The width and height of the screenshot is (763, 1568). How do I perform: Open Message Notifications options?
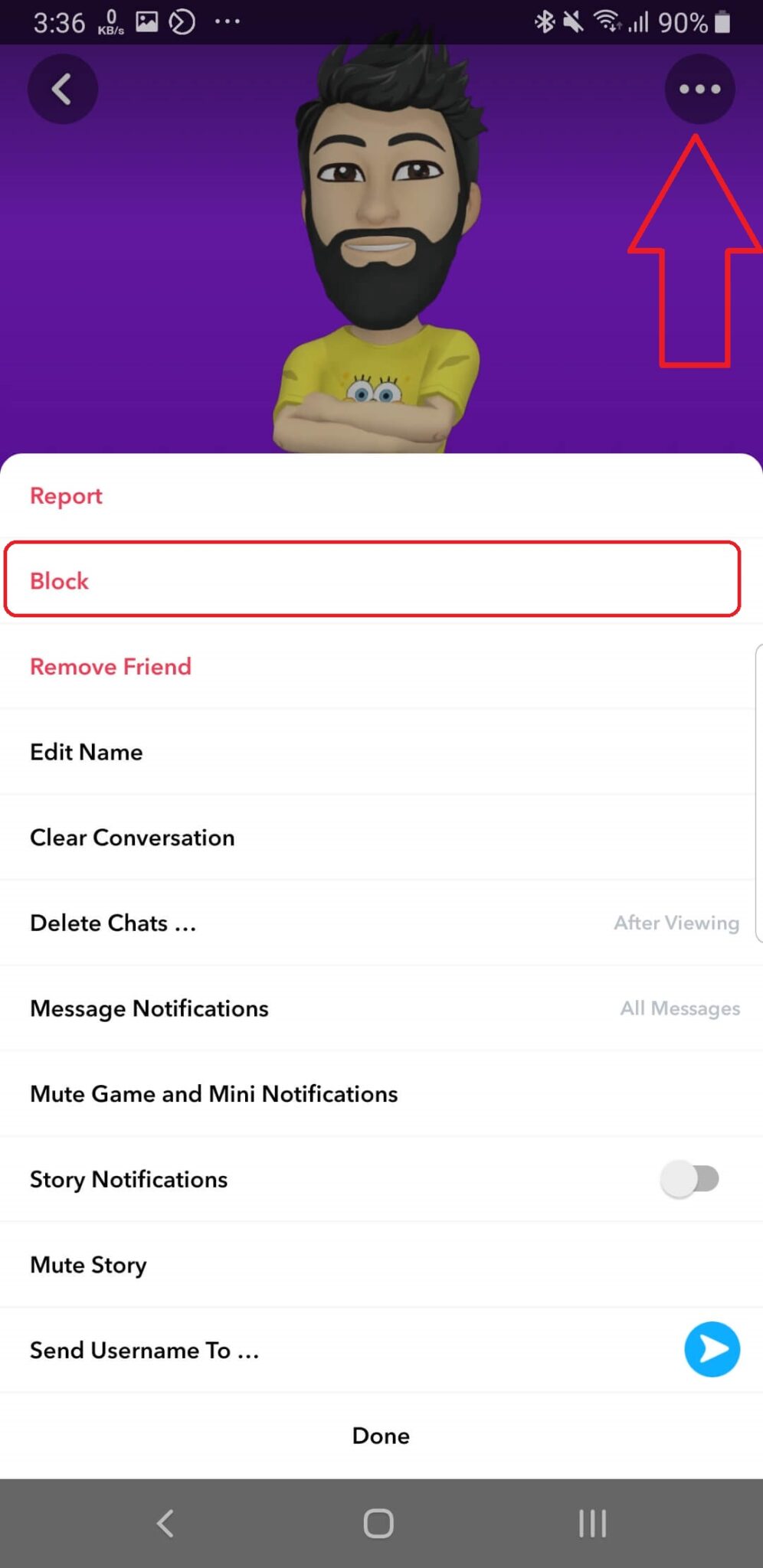pyautogui.click(x=381, y=1008)
